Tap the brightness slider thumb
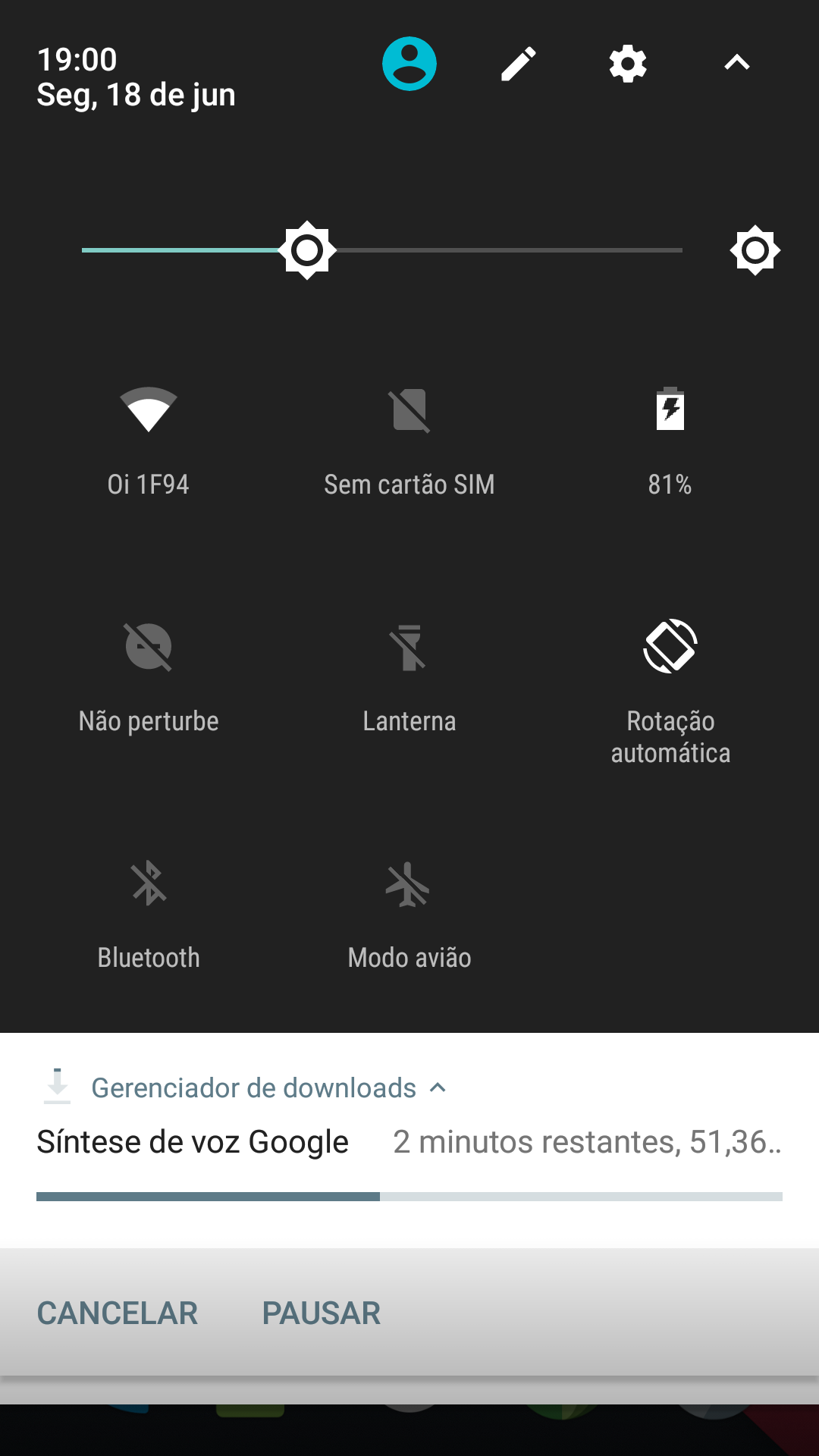 tap(307, 250)
